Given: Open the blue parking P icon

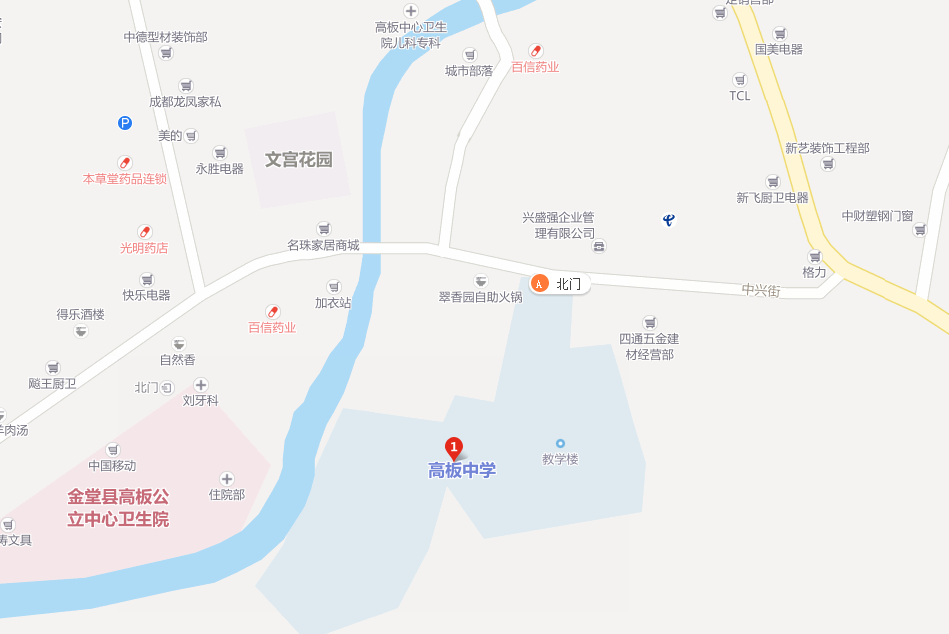Looking at the screenshot, I should coord(125,123).
